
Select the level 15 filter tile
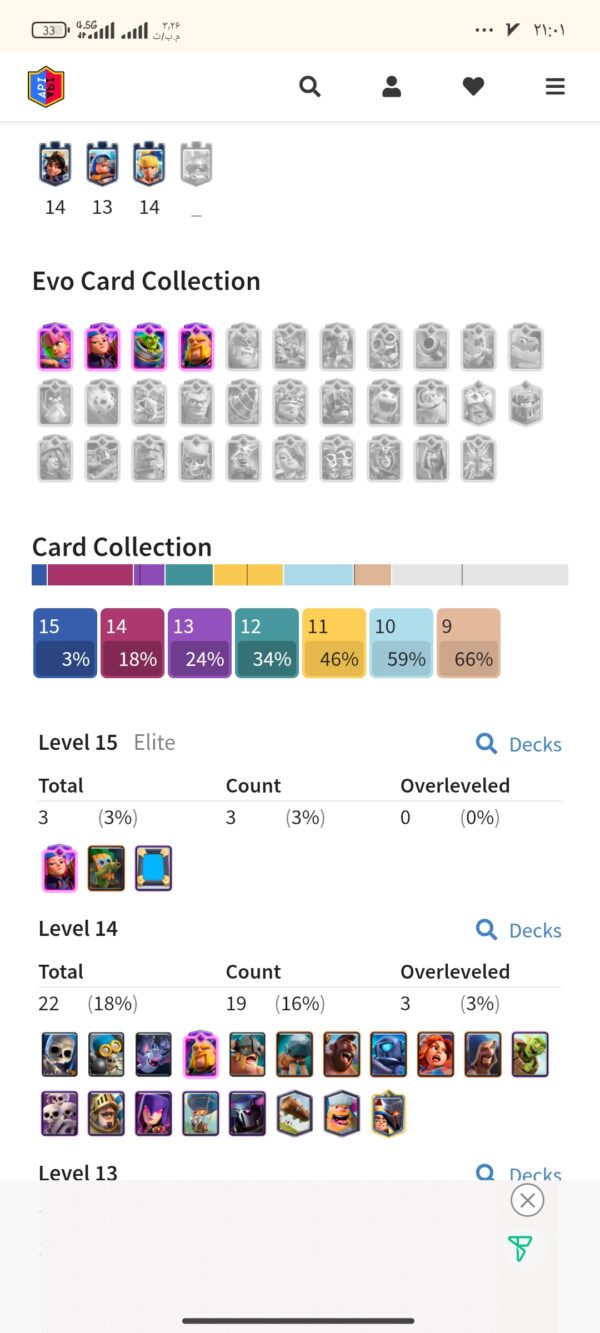(65, 643)
